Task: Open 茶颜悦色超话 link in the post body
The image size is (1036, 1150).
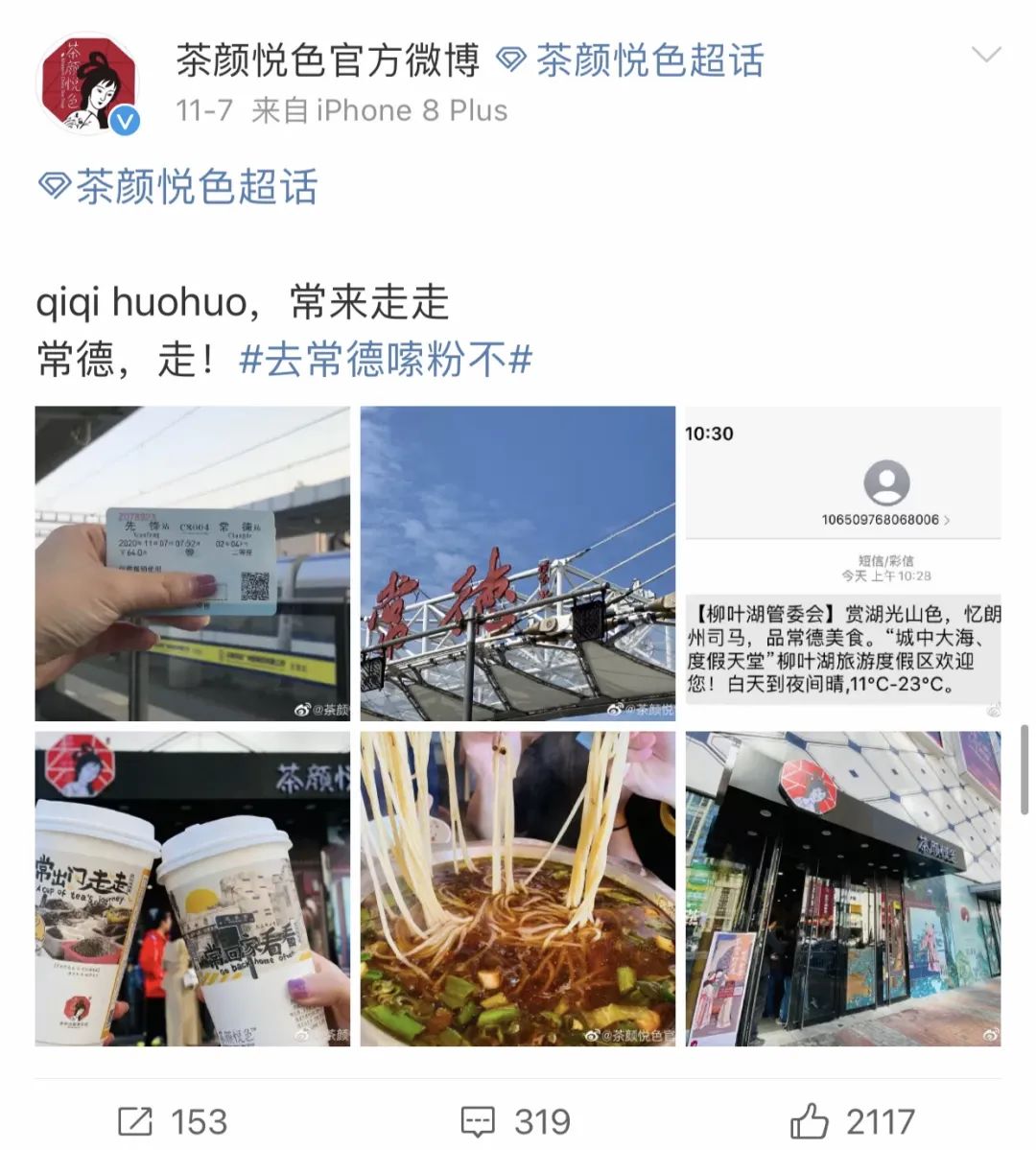Action: [178, 186]
